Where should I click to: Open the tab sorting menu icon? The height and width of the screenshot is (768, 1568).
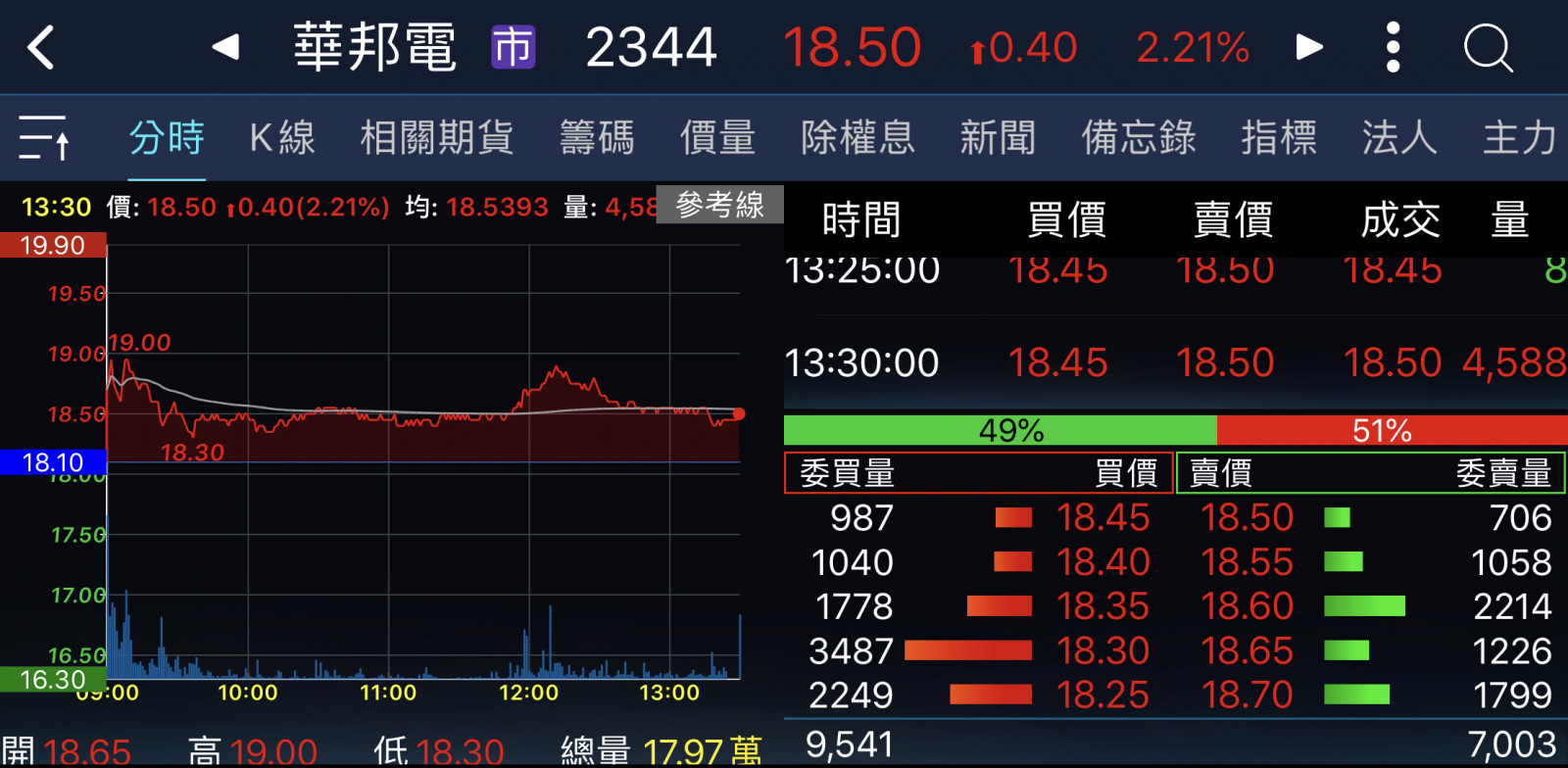(x=44, y=137)
